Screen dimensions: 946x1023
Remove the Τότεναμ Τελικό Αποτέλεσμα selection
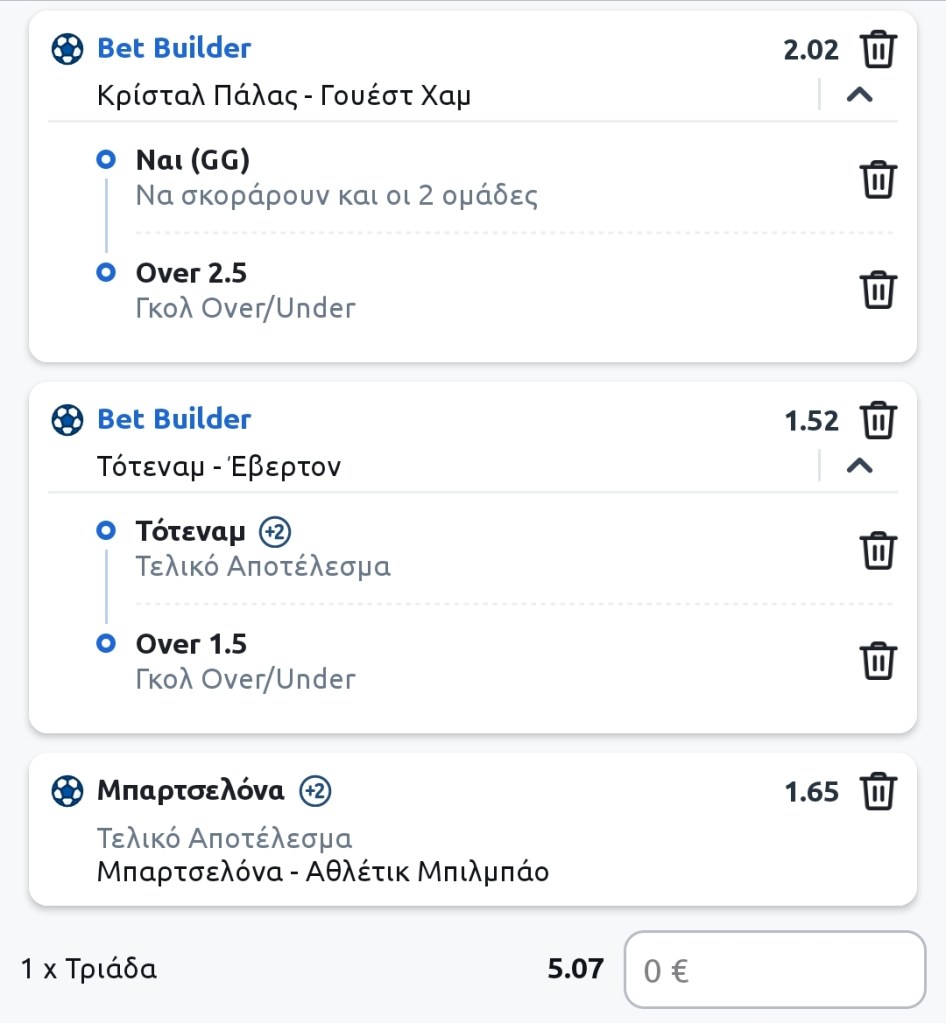pos(878,551)
